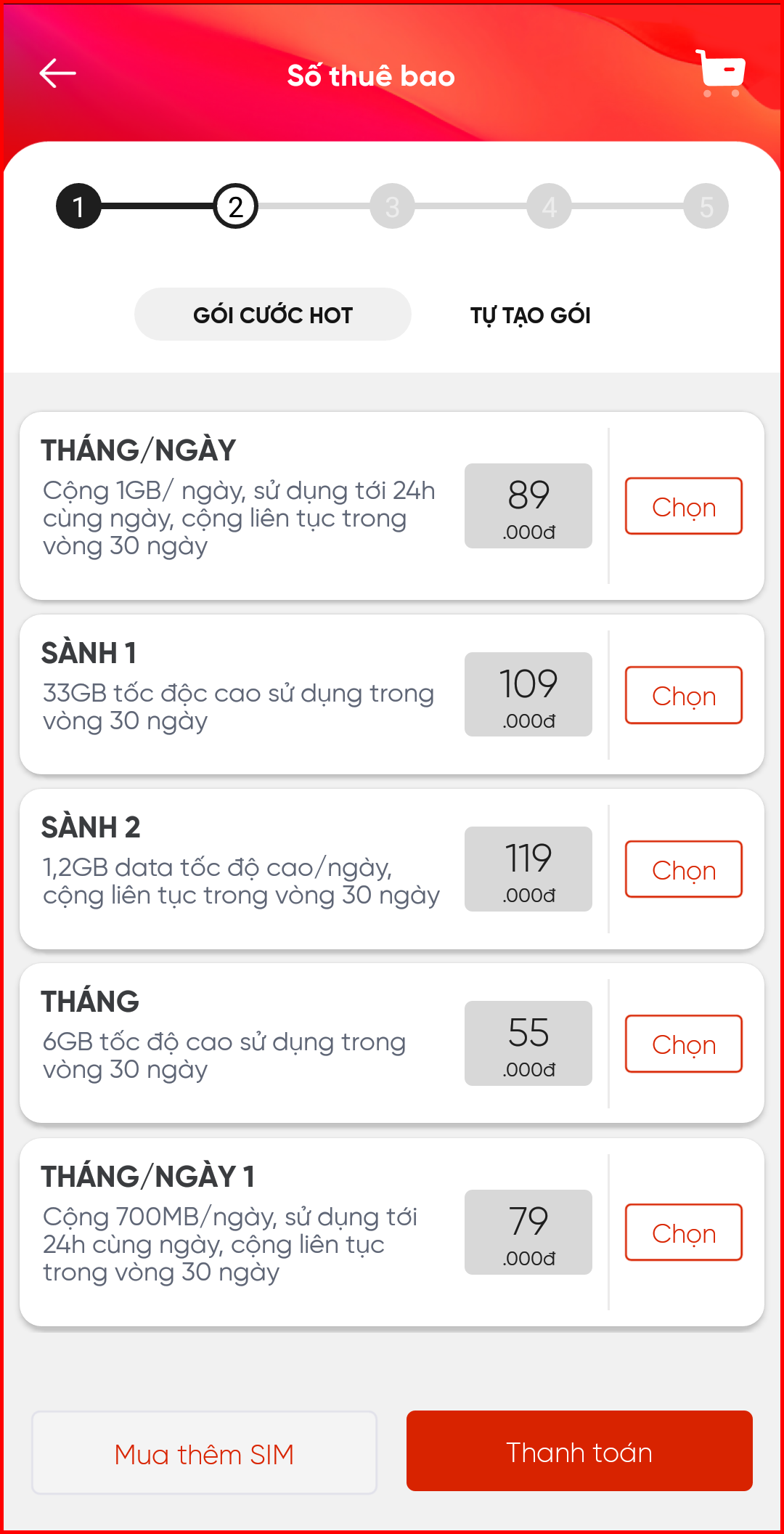Select the THÁNG 55.000đ plan
Screen dimensions: 784x1534
684,1044
